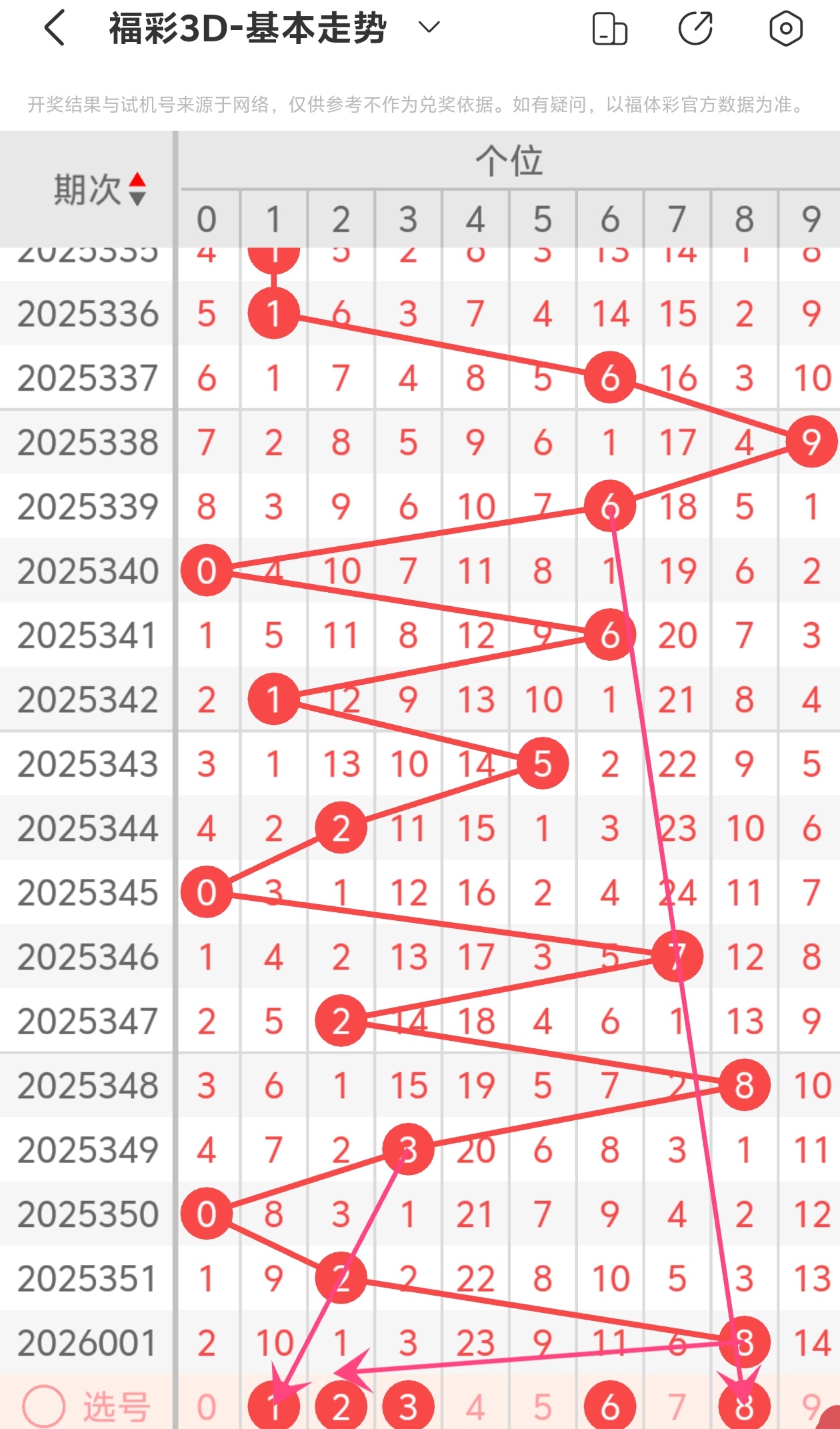The width and height of the screenshot is (840, 1429).
Task: Tap the screen orientation icon in the toolbar
Action: pos(609,29)
